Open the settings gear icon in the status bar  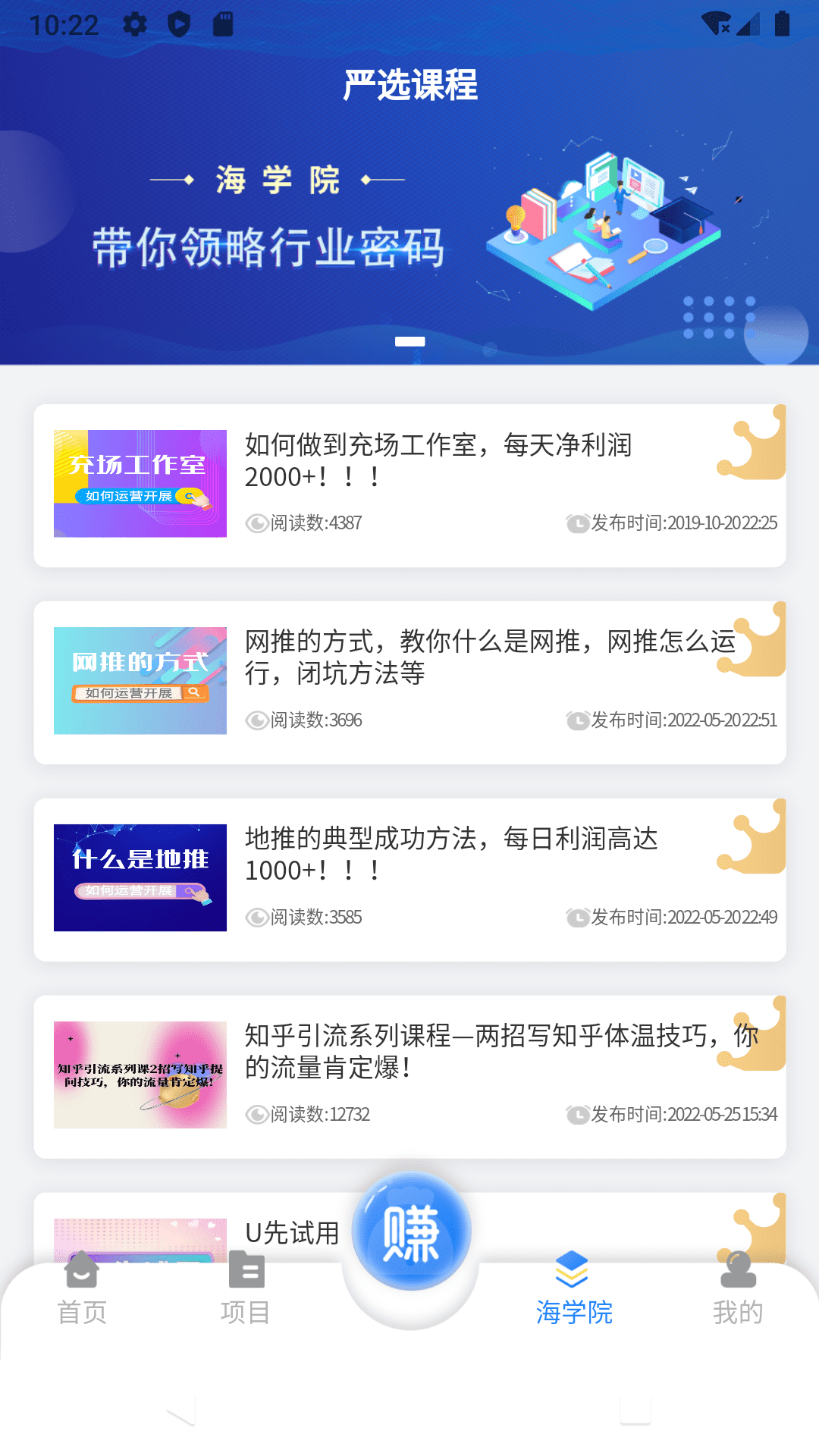pyautogui.click(x=135, y=23)
